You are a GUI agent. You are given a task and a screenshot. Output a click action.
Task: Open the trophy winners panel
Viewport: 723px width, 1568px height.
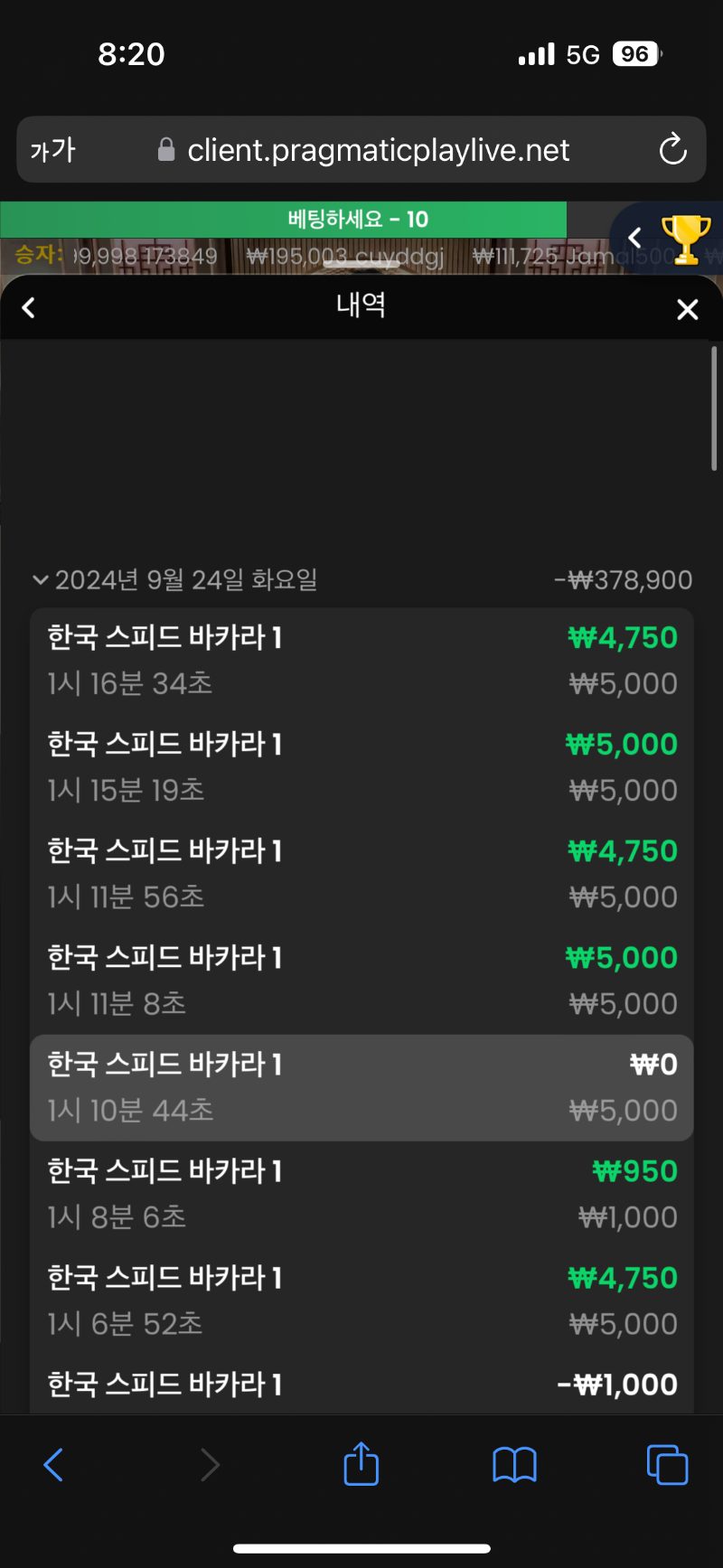(686, 239)
